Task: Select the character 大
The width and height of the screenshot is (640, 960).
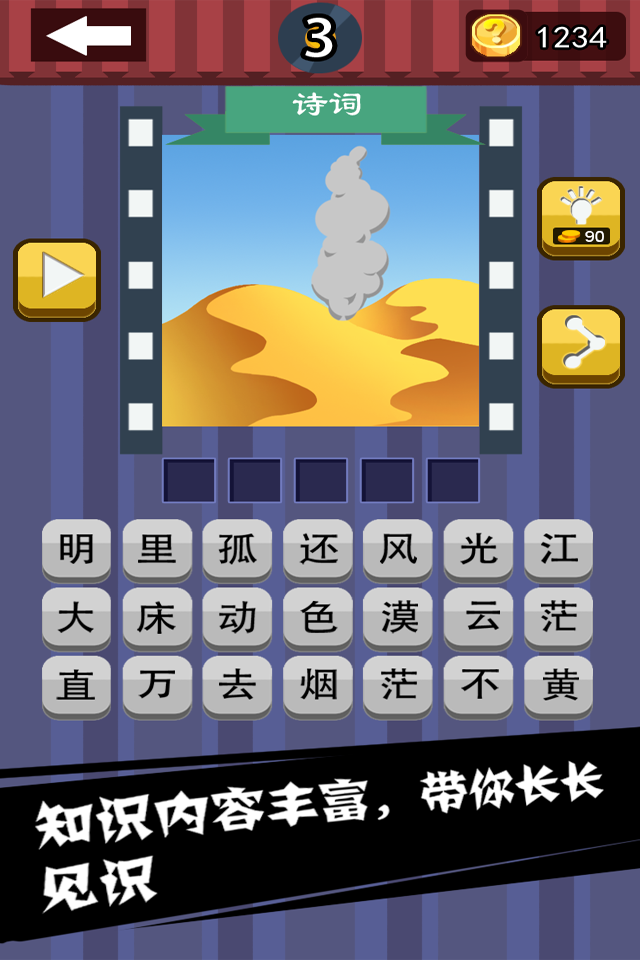Action: pos(76,617)
